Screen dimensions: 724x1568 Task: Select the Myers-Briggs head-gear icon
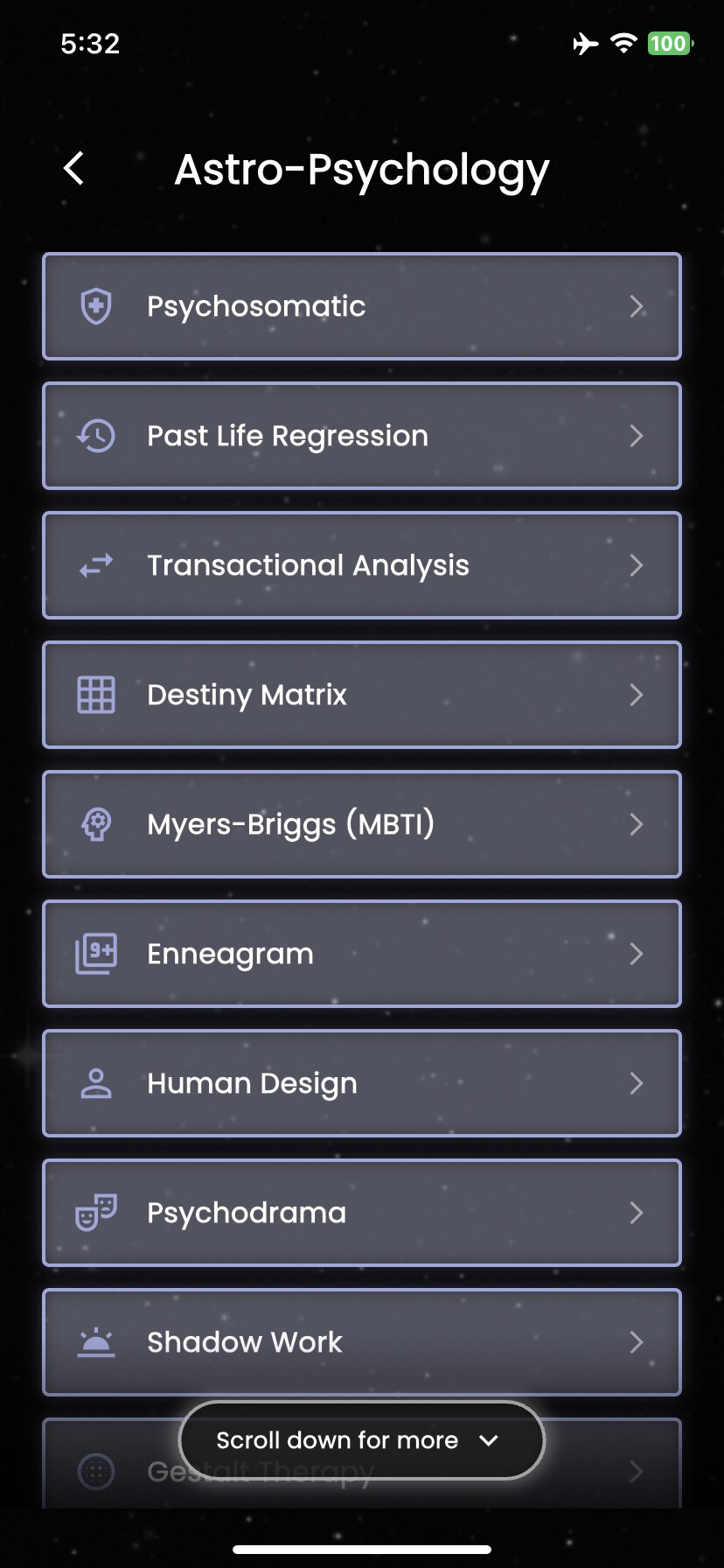96,823
